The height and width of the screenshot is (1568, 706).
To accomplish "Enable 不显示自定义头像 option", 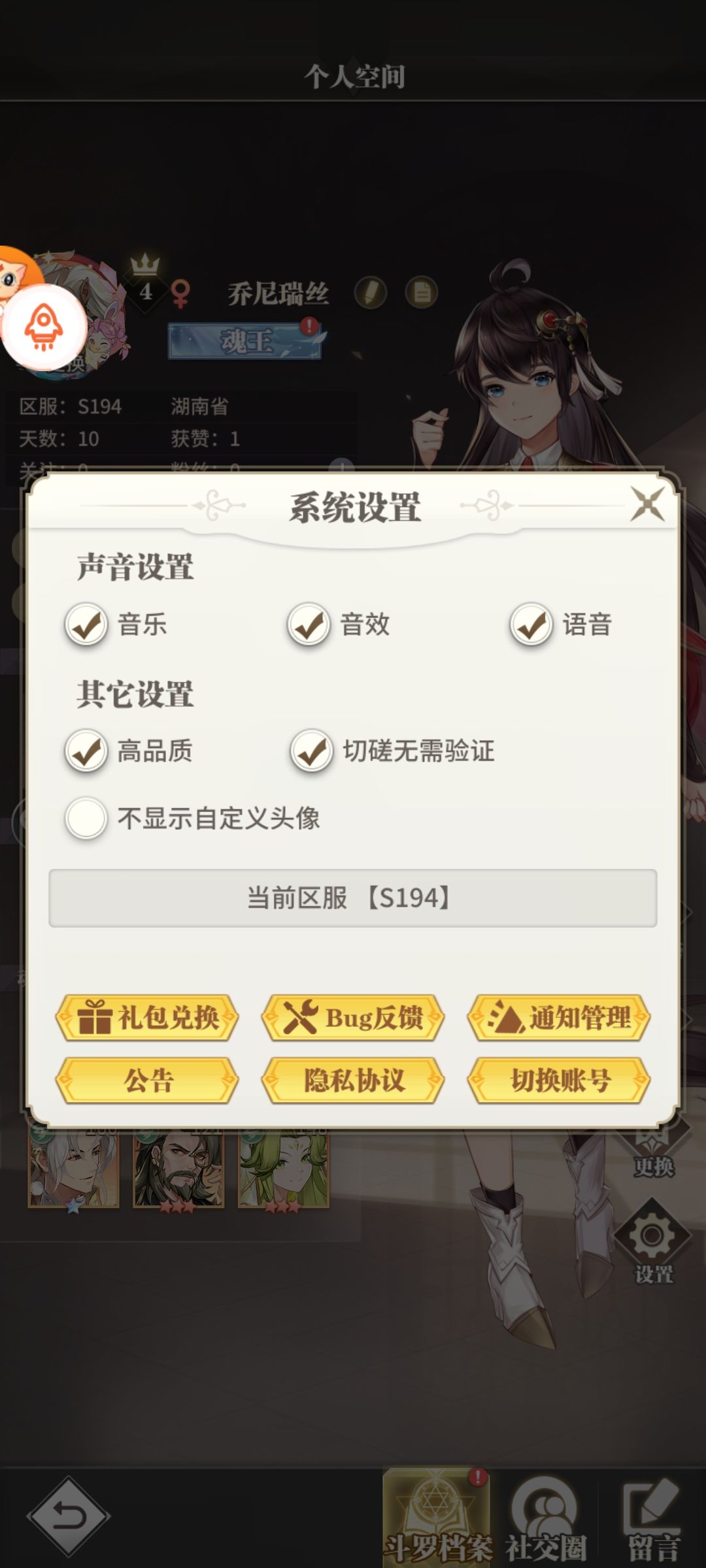I will (x=86, y=818).
